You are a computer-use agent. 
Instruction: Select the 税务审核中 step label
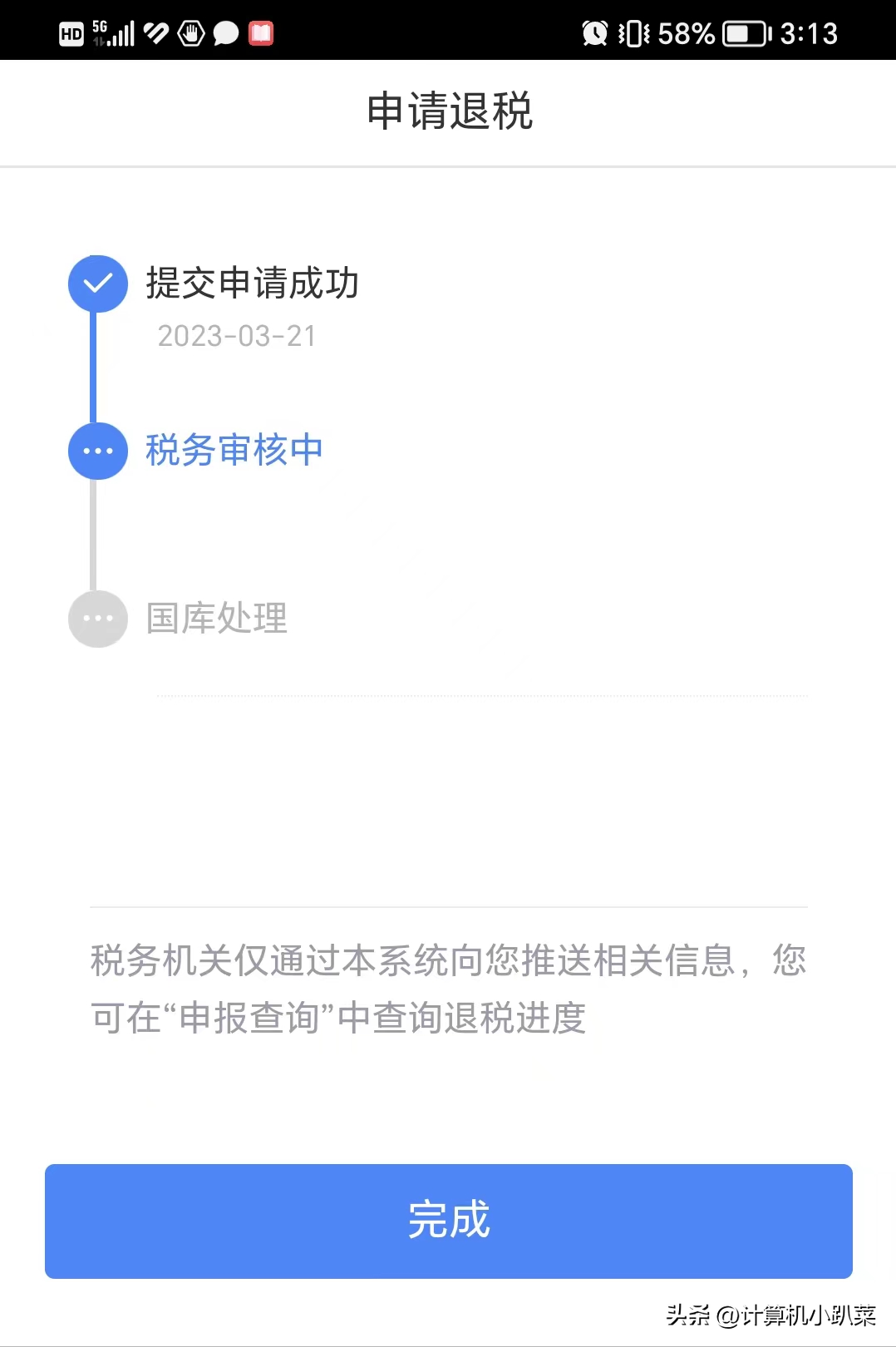[x=234, y=450]
